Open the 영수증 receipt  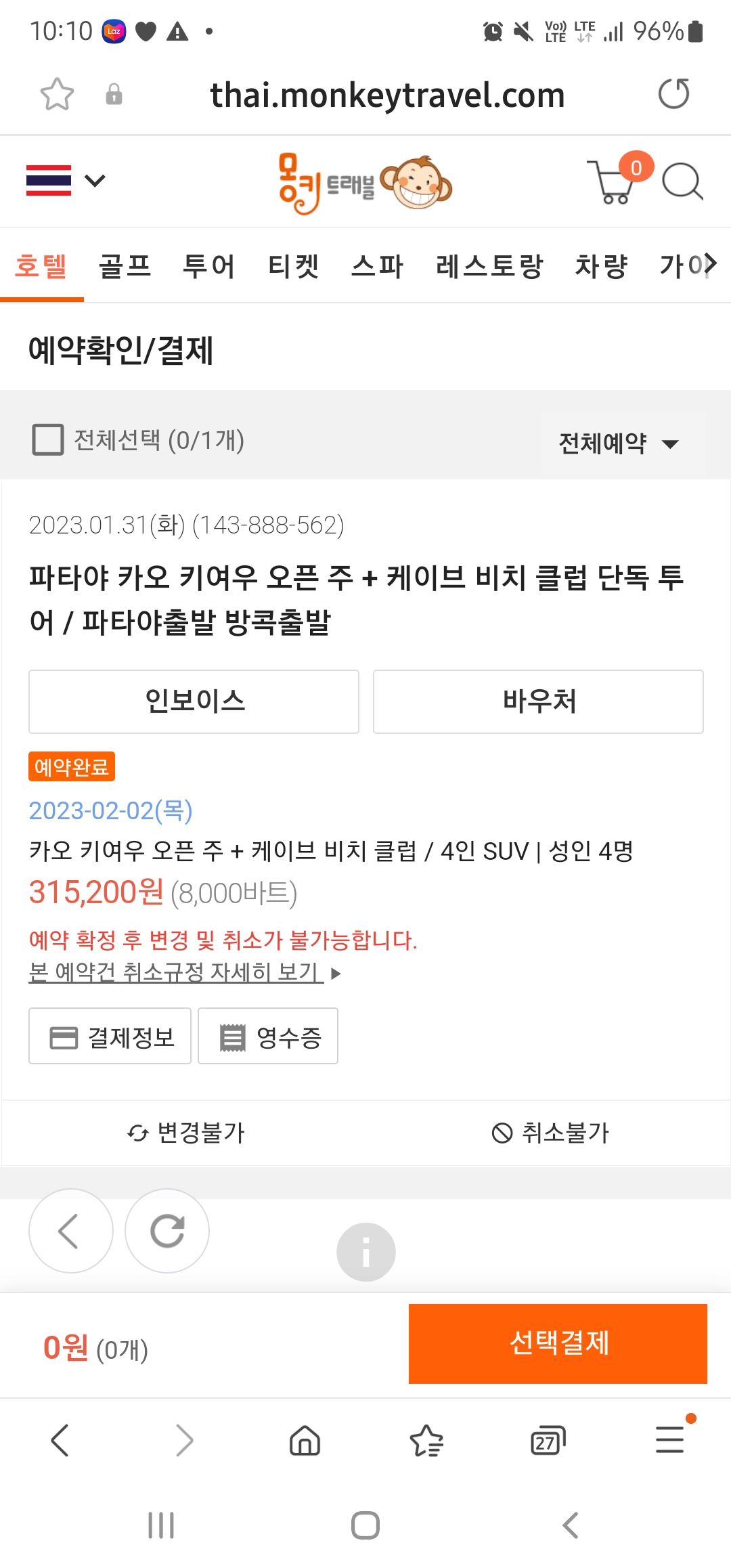click(x=268, y=1037)
